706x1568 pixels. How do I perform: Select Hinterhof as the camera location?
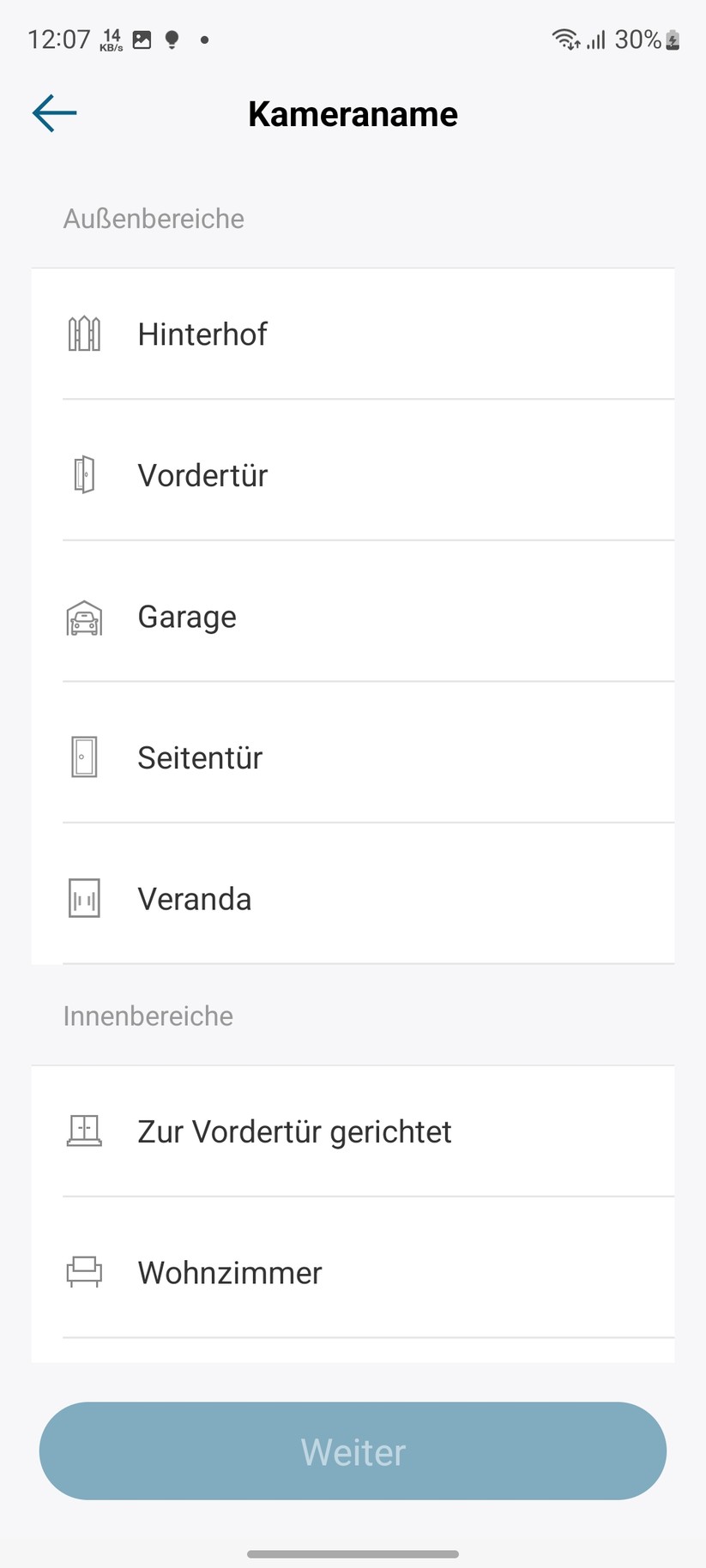coord(352,334)
